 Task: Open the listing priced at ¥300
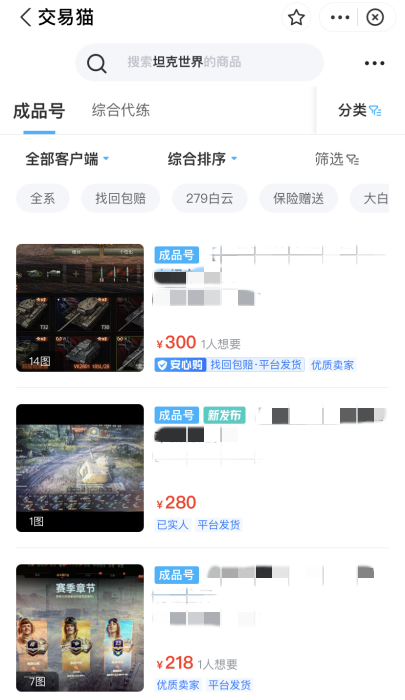point(202,308)
